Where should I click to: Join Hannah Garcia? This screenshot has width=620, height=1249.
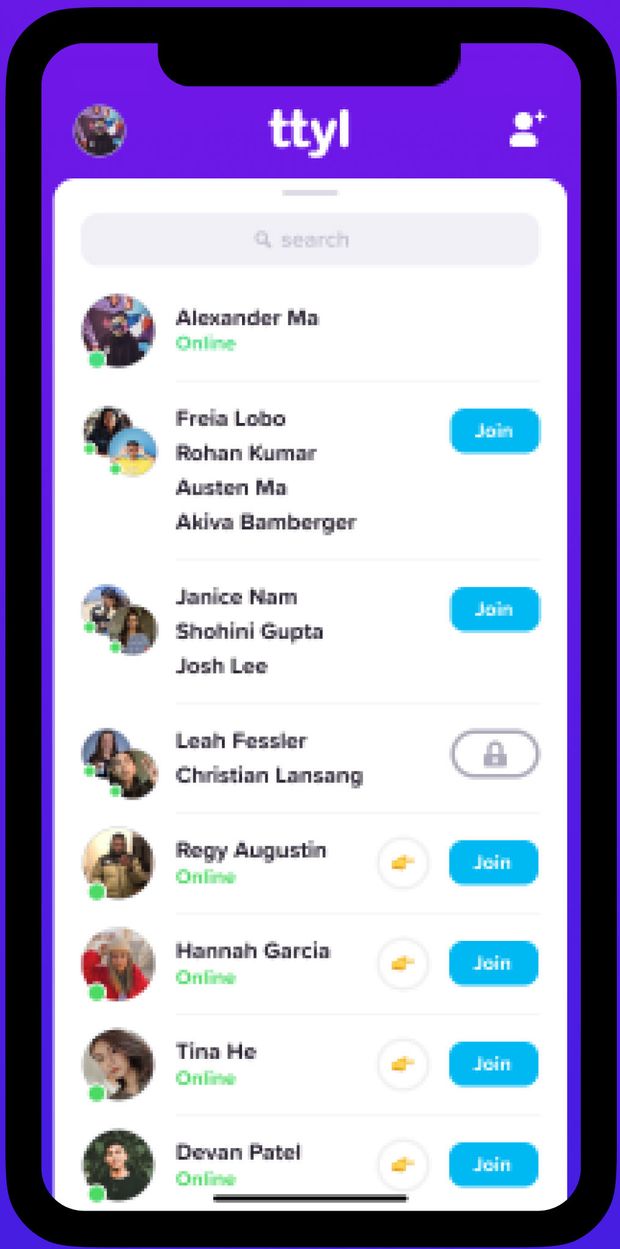point(493,964)
